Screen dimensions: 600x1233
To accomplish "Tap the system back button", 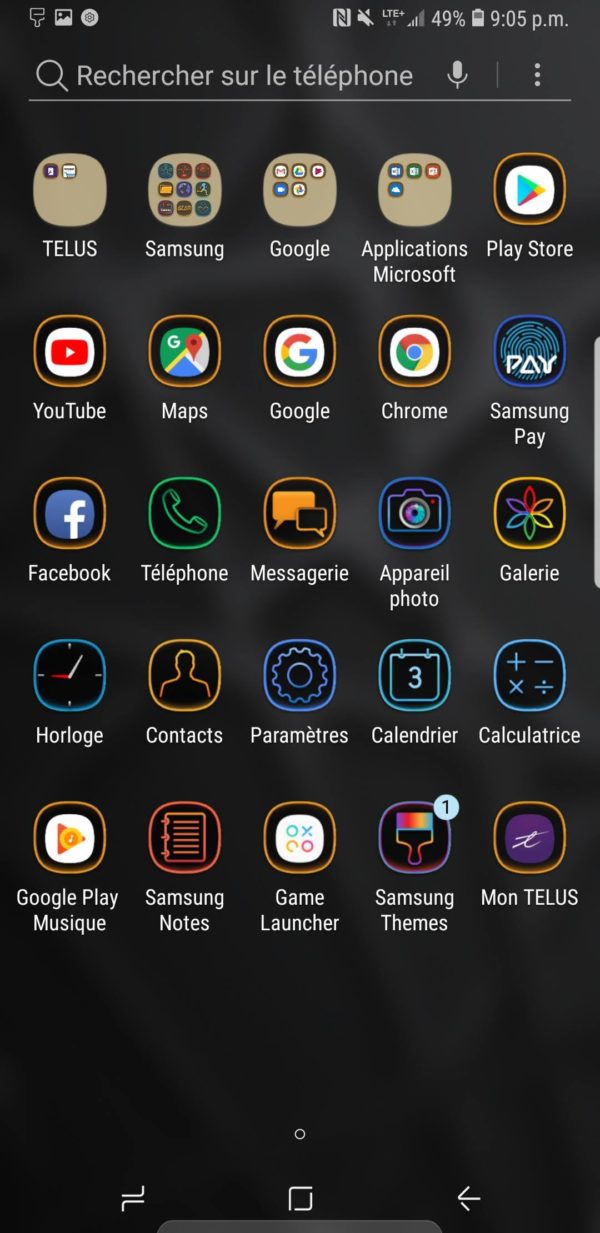I will [x=468, y=1198].
